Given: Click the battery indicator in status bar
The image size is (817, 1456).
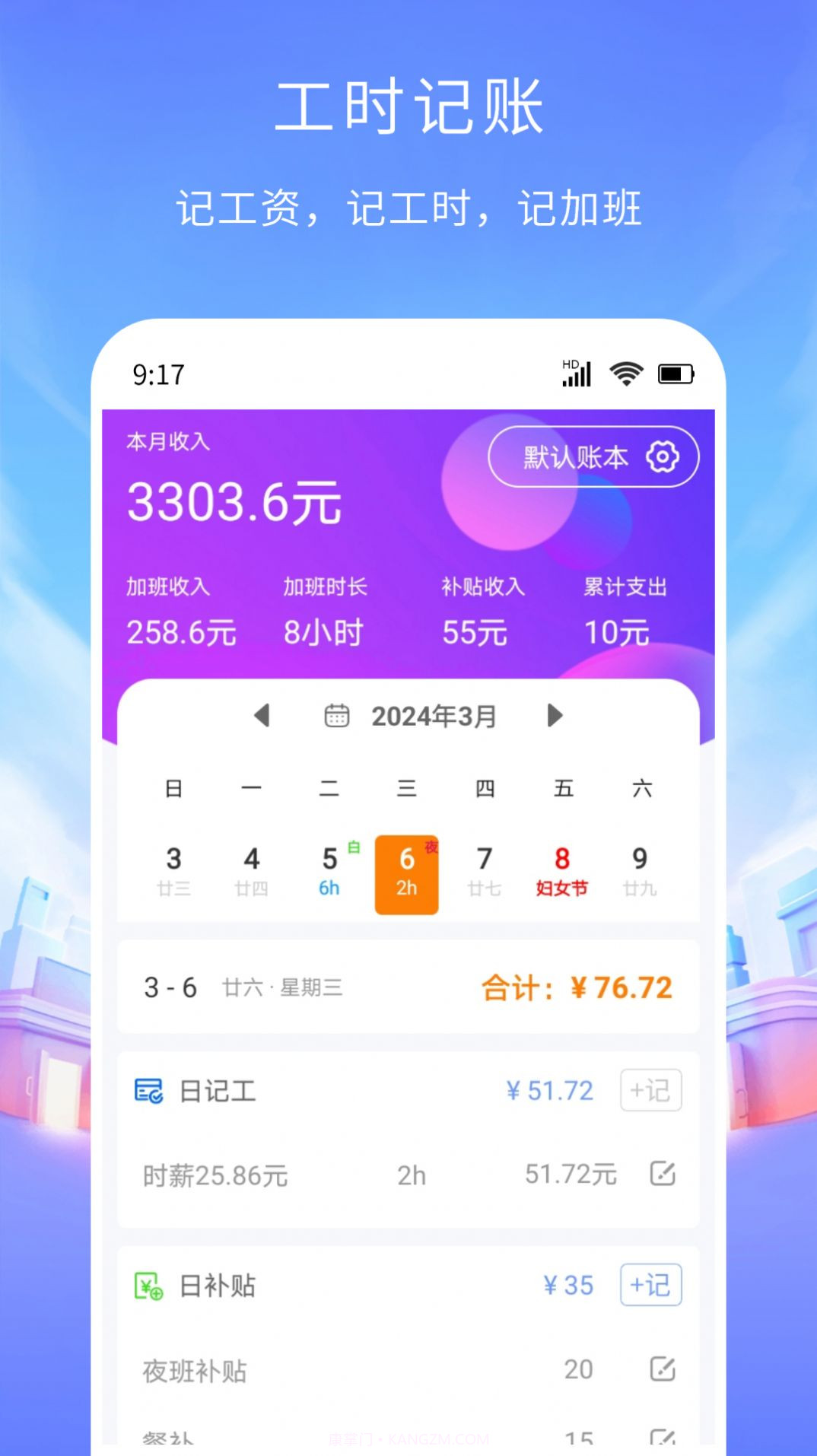Looking at the screenshot, I should coord(676,372).
